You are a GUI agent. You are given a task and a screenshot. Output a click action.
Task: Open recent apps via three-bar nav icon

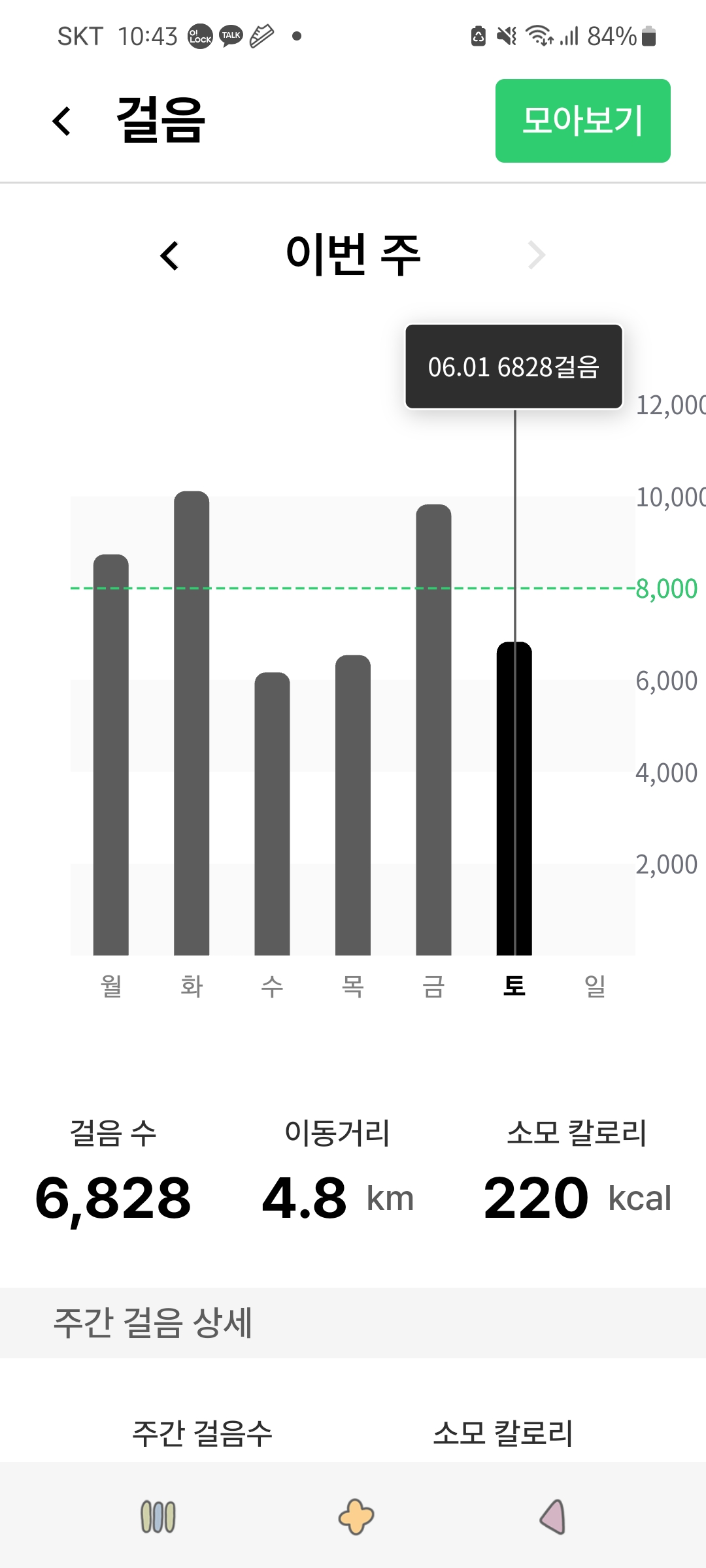tap(158, 1516)
